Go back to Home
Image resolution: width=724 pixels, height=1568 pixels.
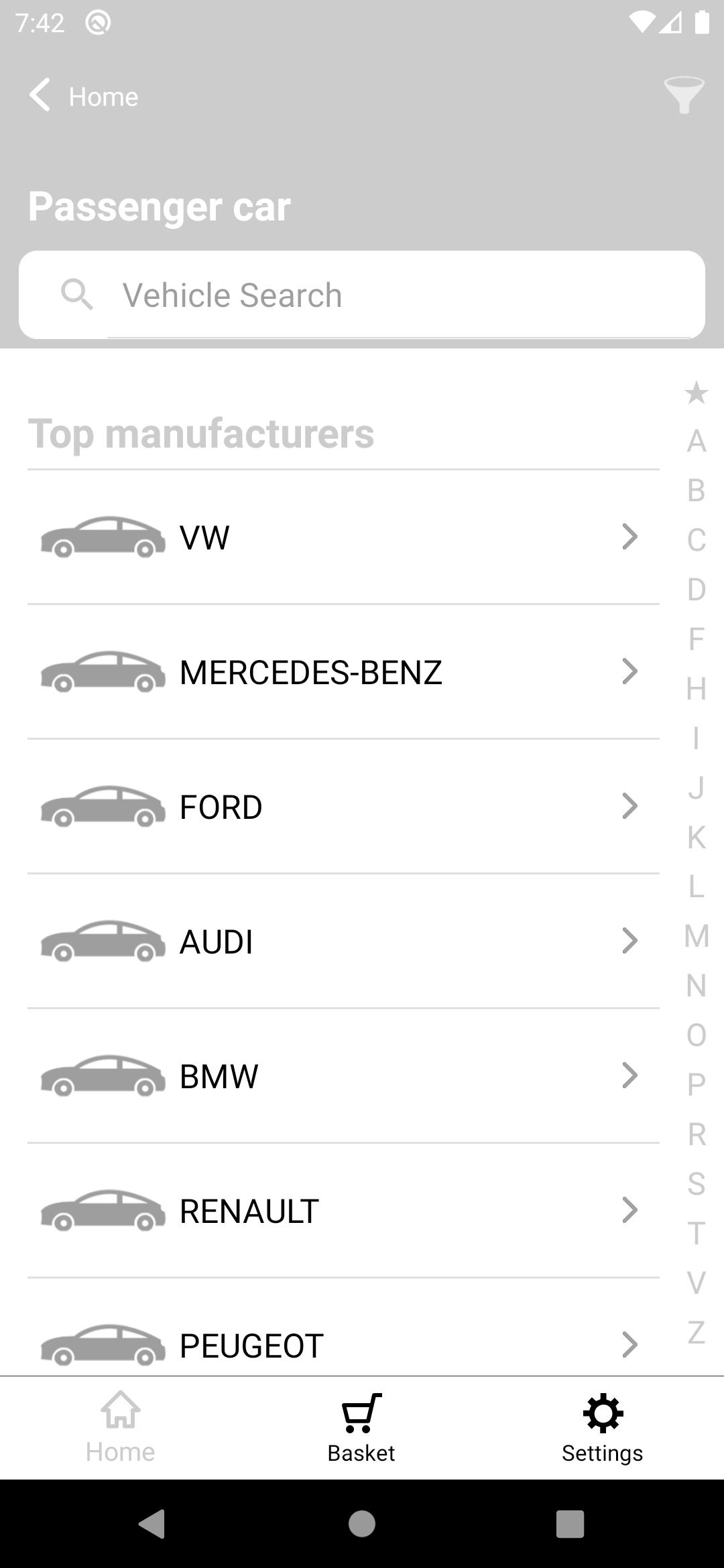coord(84,96)
